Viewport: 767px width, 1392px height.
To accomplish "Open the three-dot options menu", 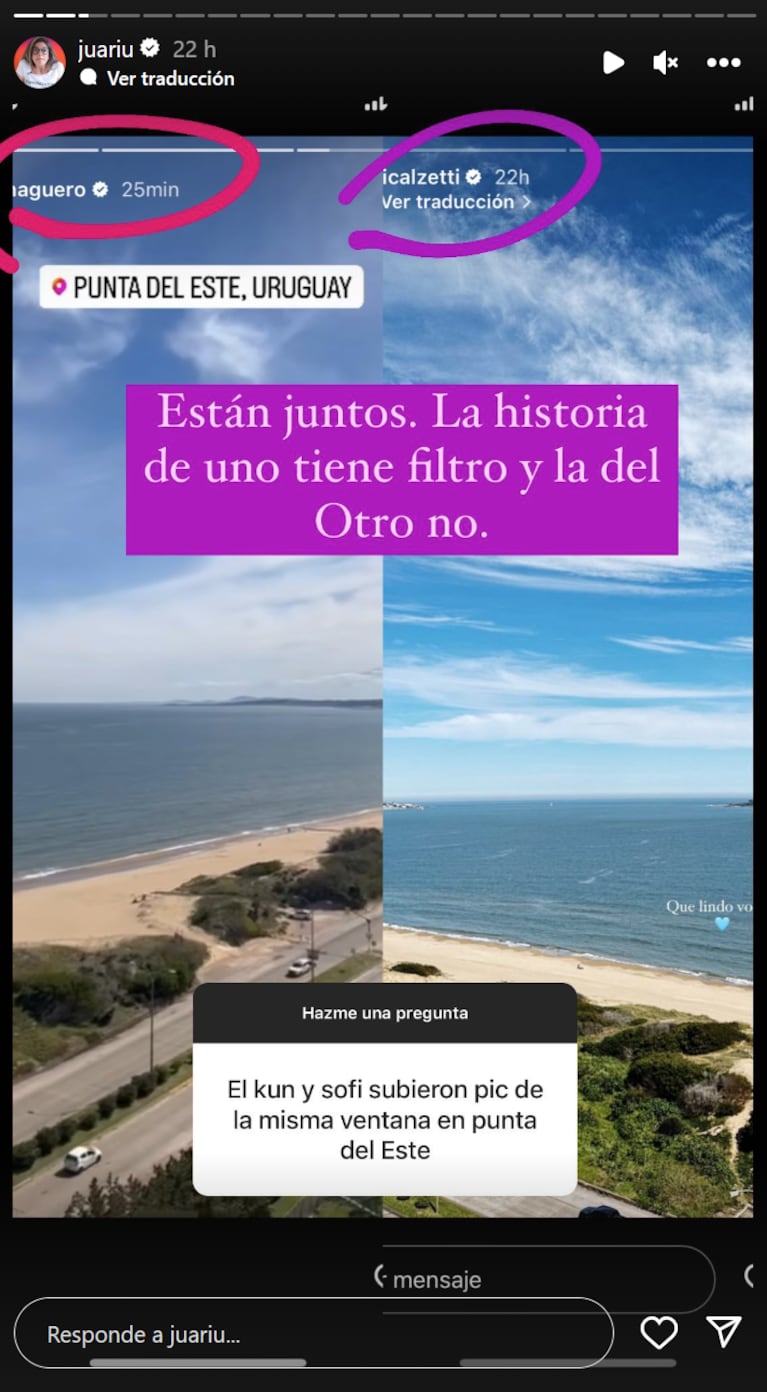I will coord(723,63).
